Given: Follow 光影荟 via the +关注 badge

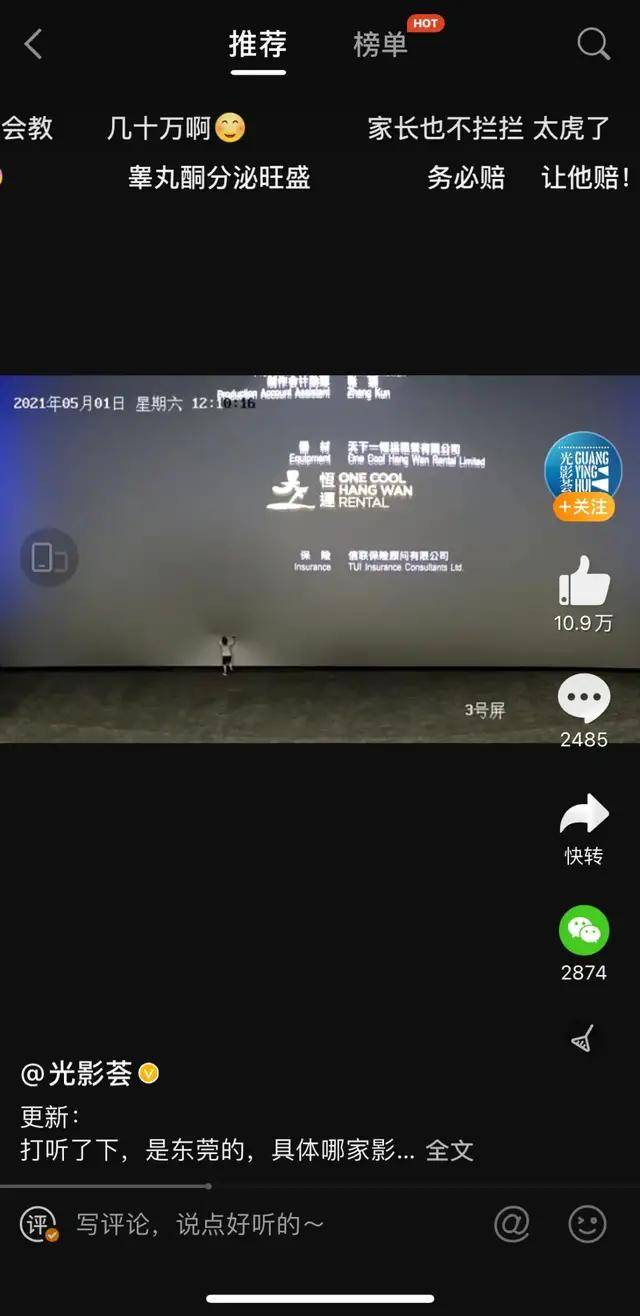Looking at the screenshot, I should pyautogui.click(x=584, y=507).
